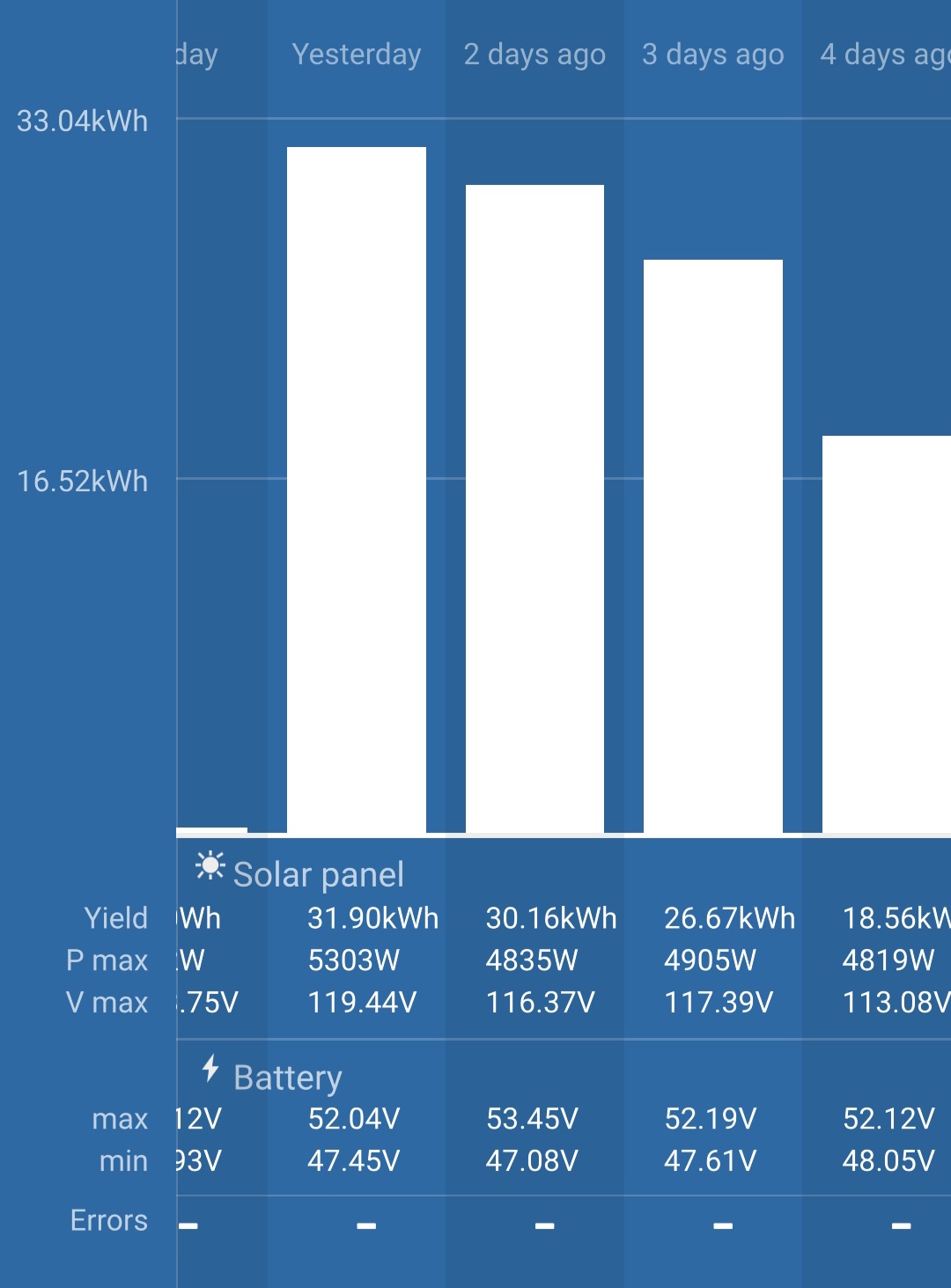Viewport: 951px width, 1288px height.
Task: Open the 4 days ago bar details
Action: tap(887, 635)
